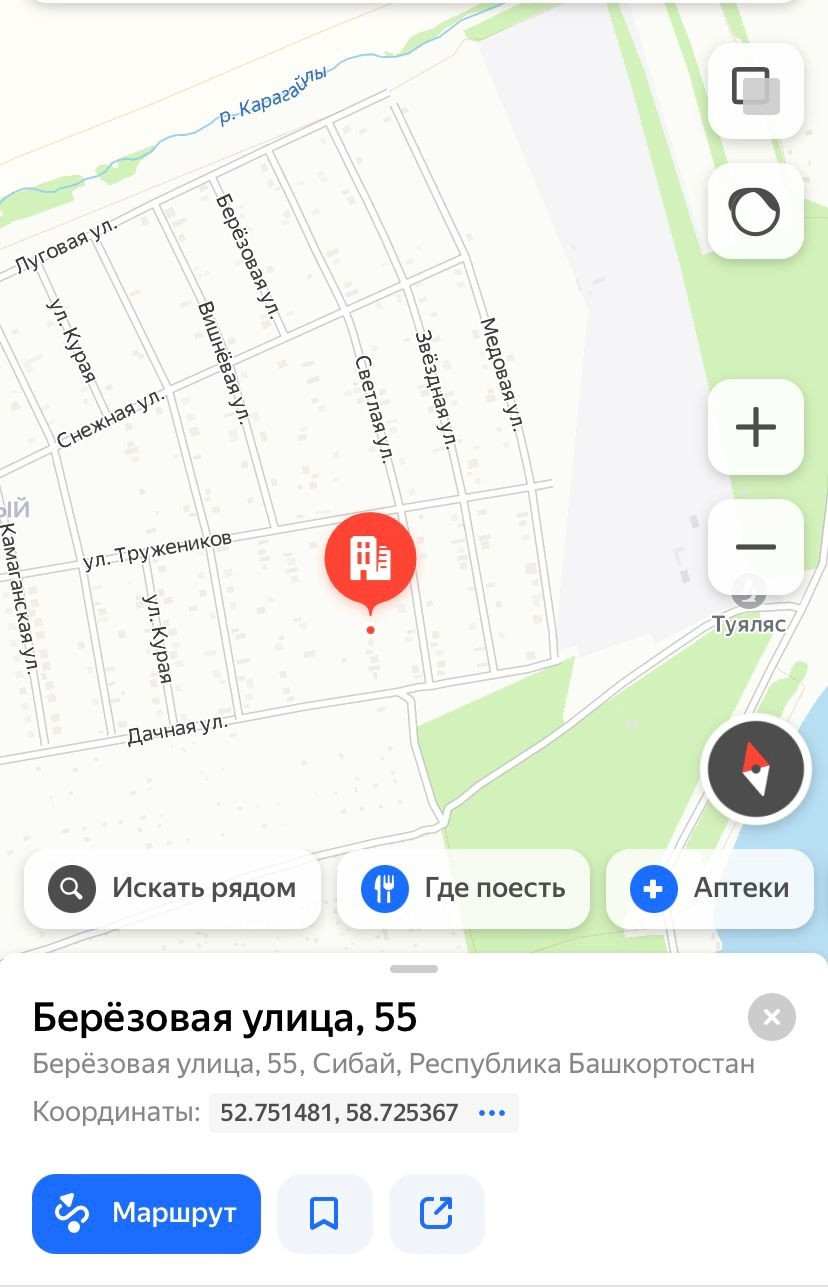Viewport: 828px width, 1288px height.
Task: Tap the Alice voice assistant button
Action: click(x=755, y=212)
